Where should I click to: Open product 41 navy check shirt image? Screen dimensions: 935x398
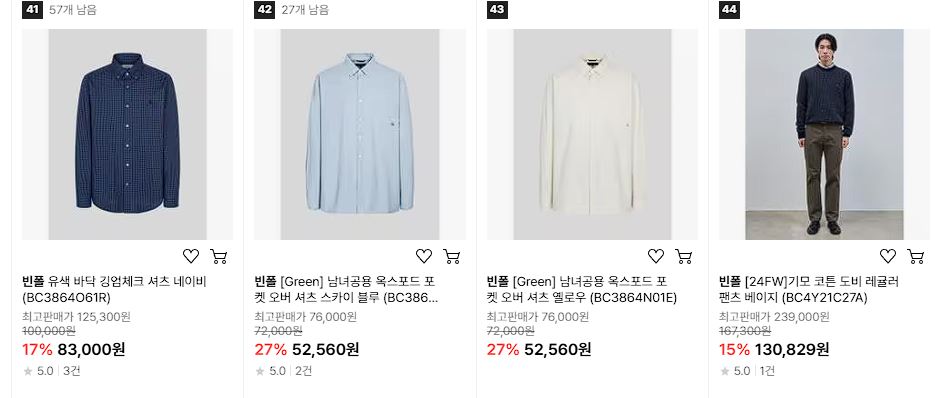pyautogui.click(x=128, y=134)
